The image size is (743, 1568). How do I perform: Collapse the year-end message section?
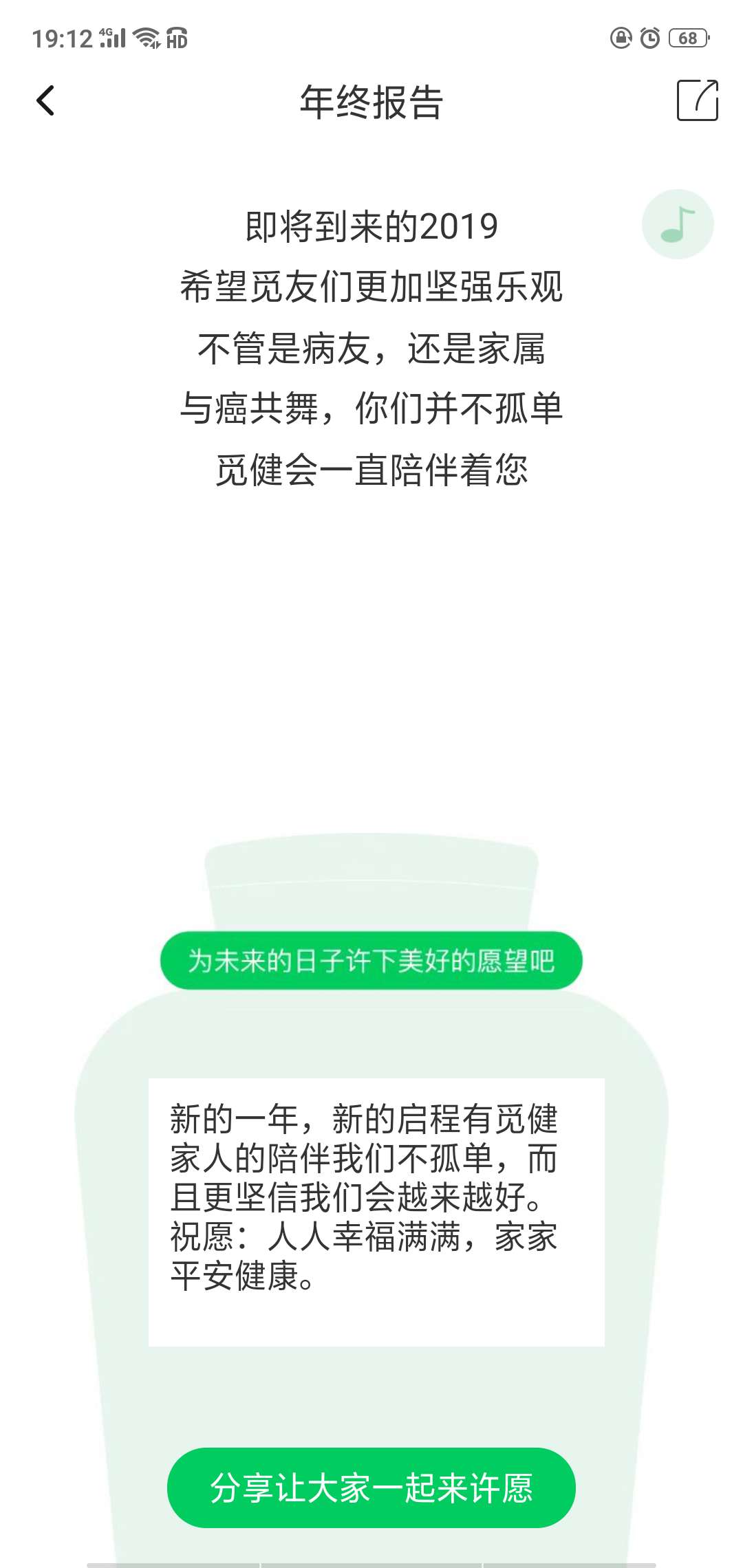pyautogui.click(x=371, y=344)
